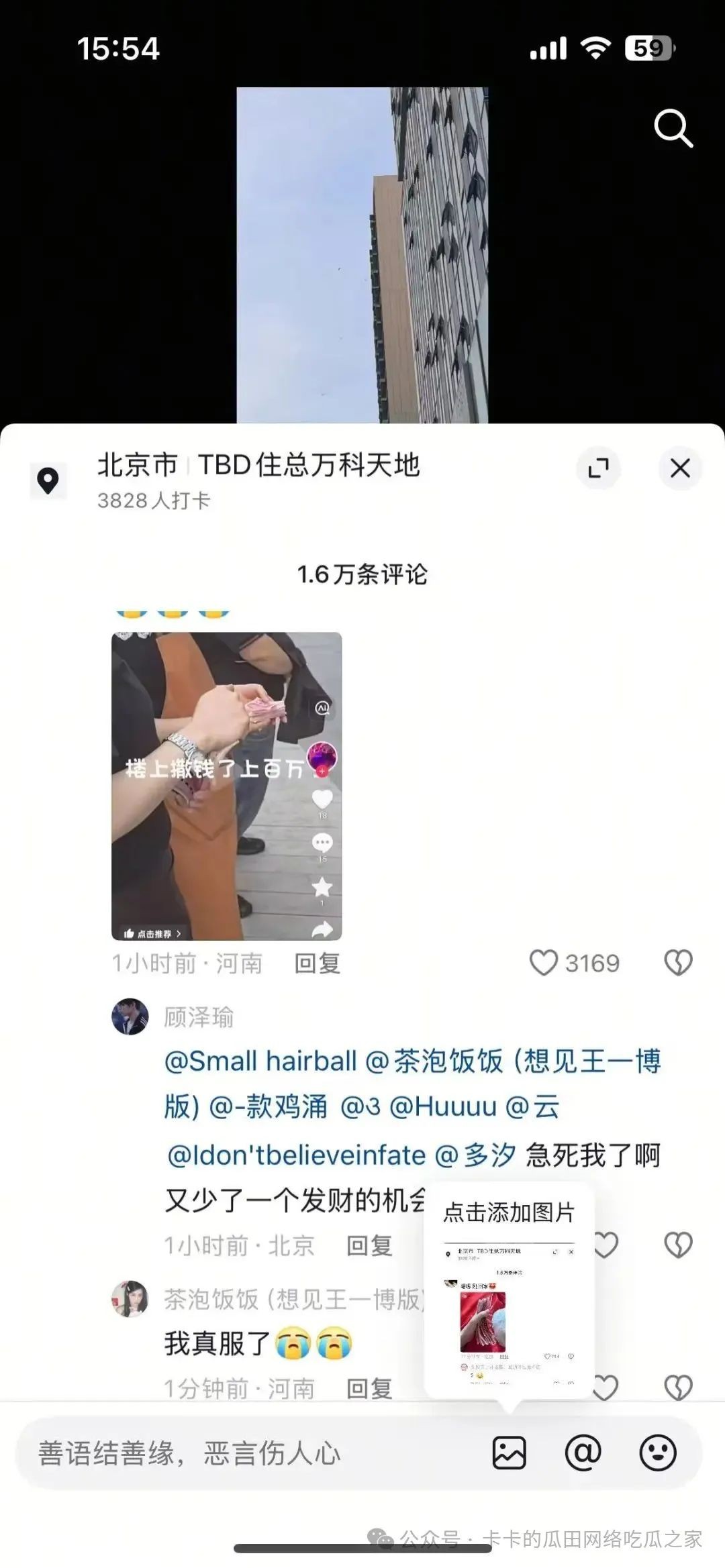Reply to 顾泽瑜's comment
Screen dimensions: 725x1568
tap(369, 1245)
